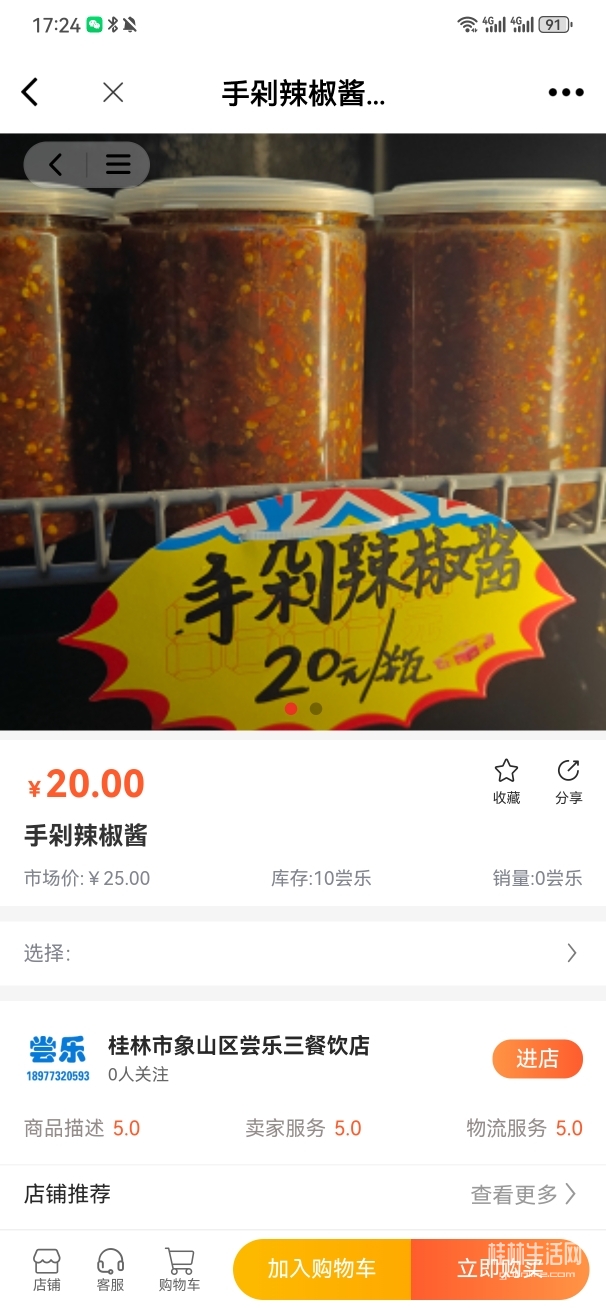This screenshot has height=1308, width=606.
Task: Share this product (分享)
Action: 568,781
